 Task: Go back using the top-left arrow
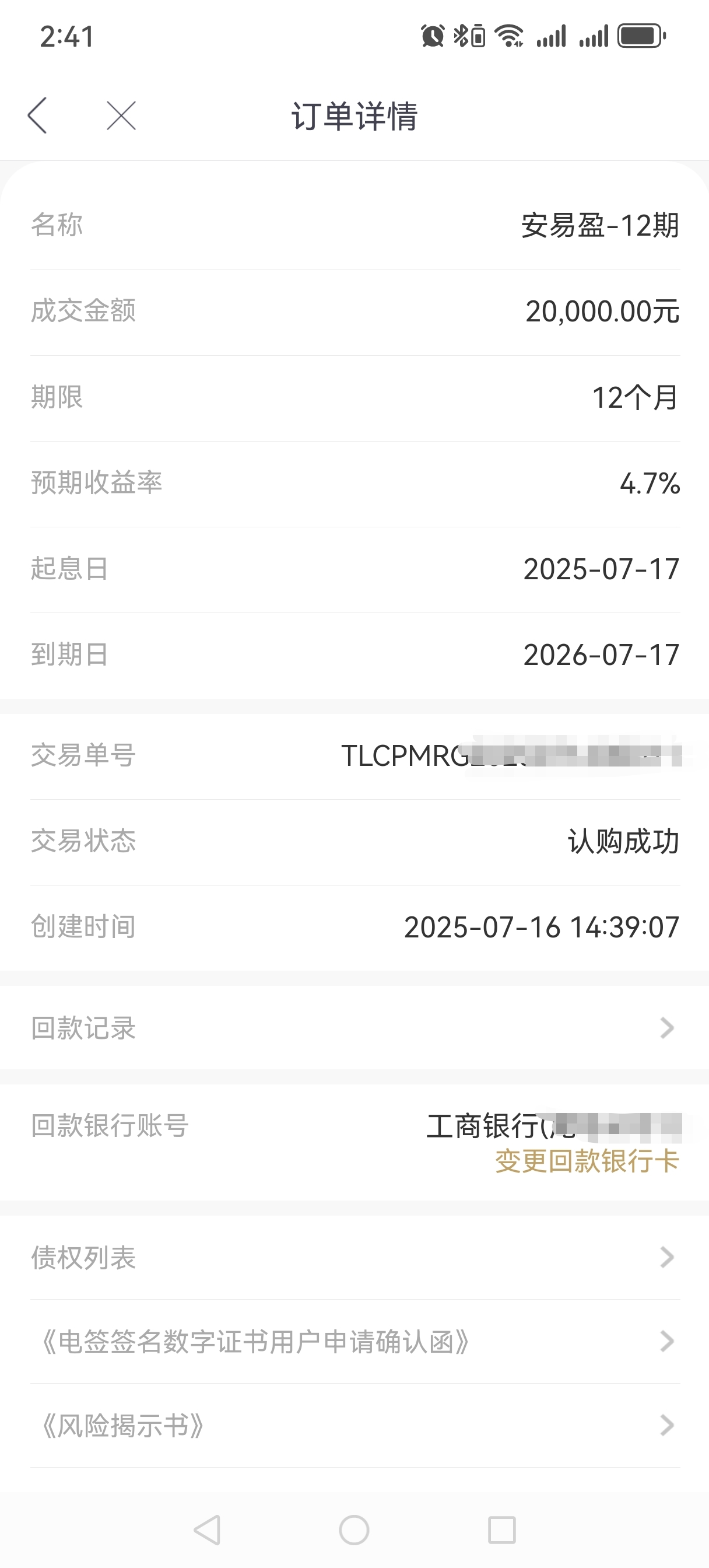coord(37,116)
